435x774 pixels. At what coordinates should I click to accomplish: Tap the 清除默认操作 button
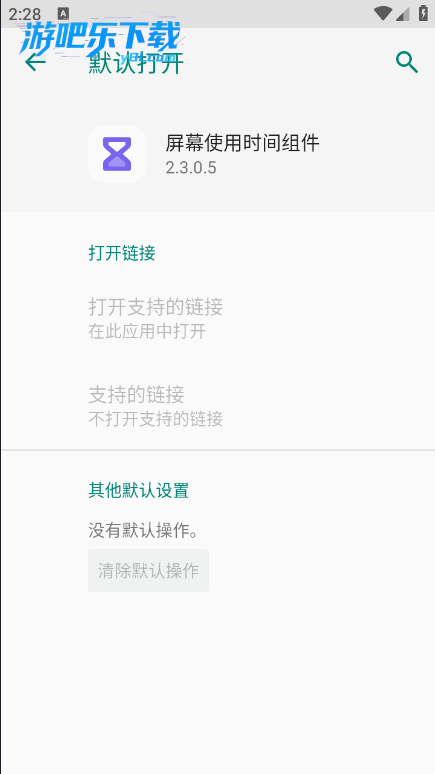[x=148, y=570]
